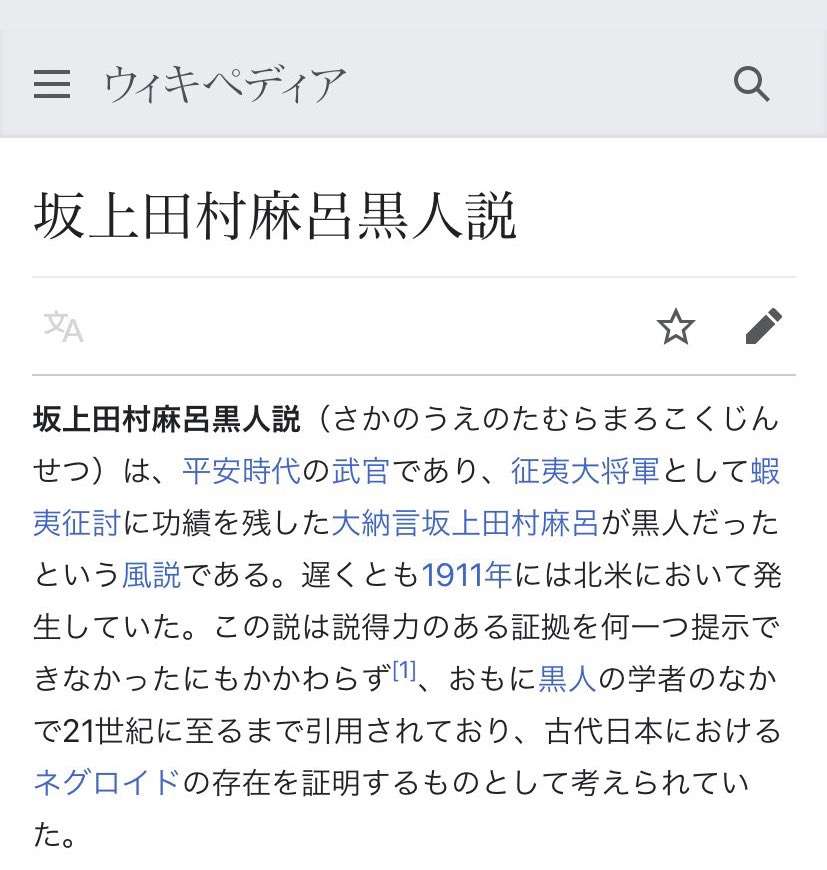
Task: Open the hamburger main menu
Action: click(x=52, y=84)
